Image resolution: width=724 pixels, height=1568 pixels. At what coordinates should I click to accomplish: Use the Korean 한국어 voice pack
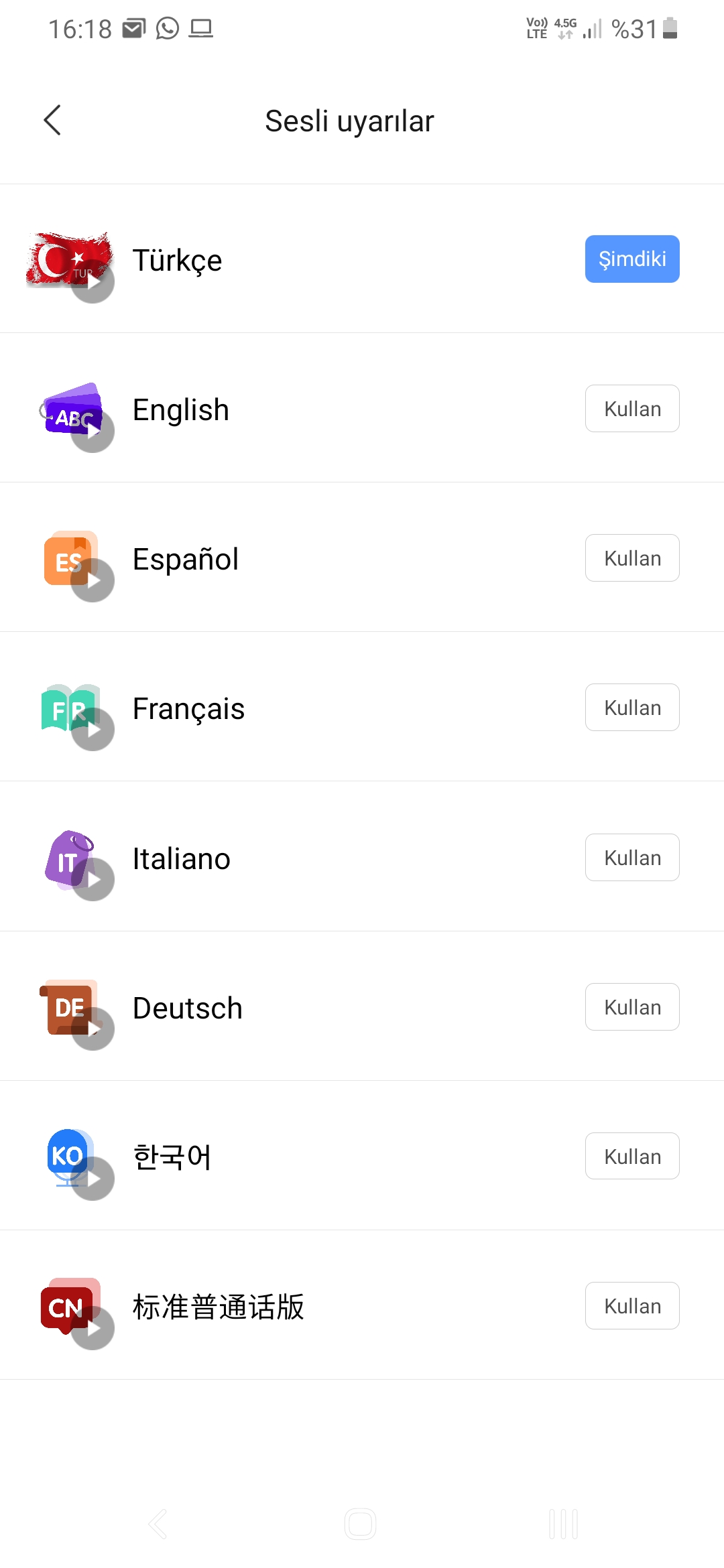coord(632,1156)
